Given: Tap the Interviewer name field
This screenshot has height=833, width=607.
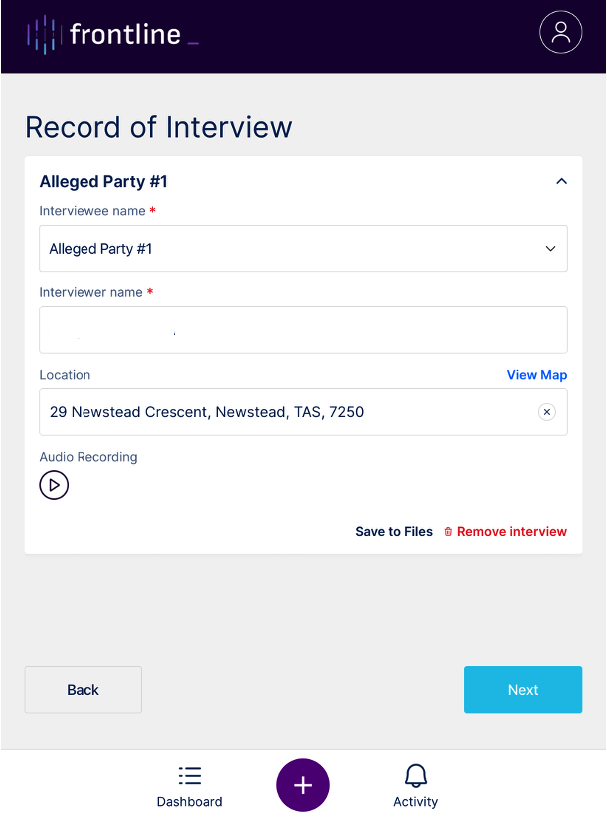Looking at the screenshot, I should [x=303, y=330].
